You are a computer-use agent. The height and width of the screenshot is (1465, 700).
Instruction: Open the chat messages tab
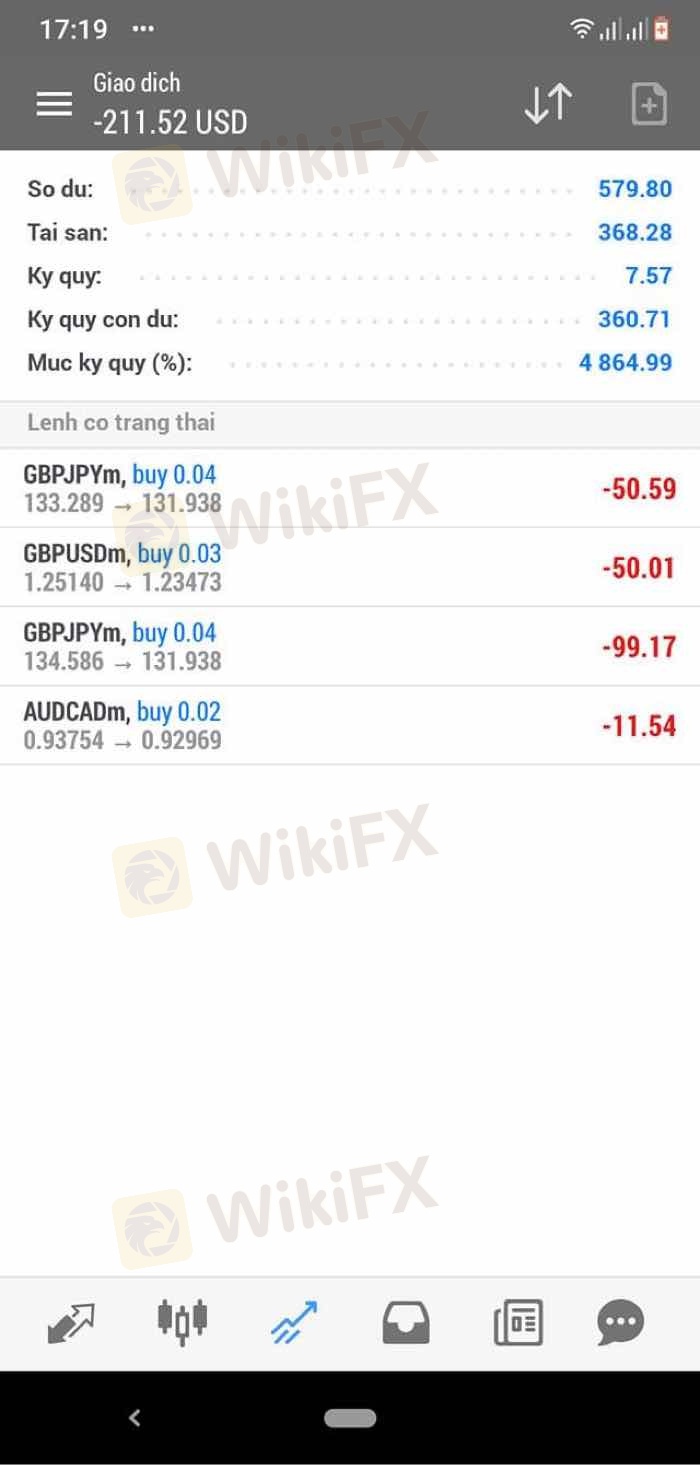[621, 1323]
